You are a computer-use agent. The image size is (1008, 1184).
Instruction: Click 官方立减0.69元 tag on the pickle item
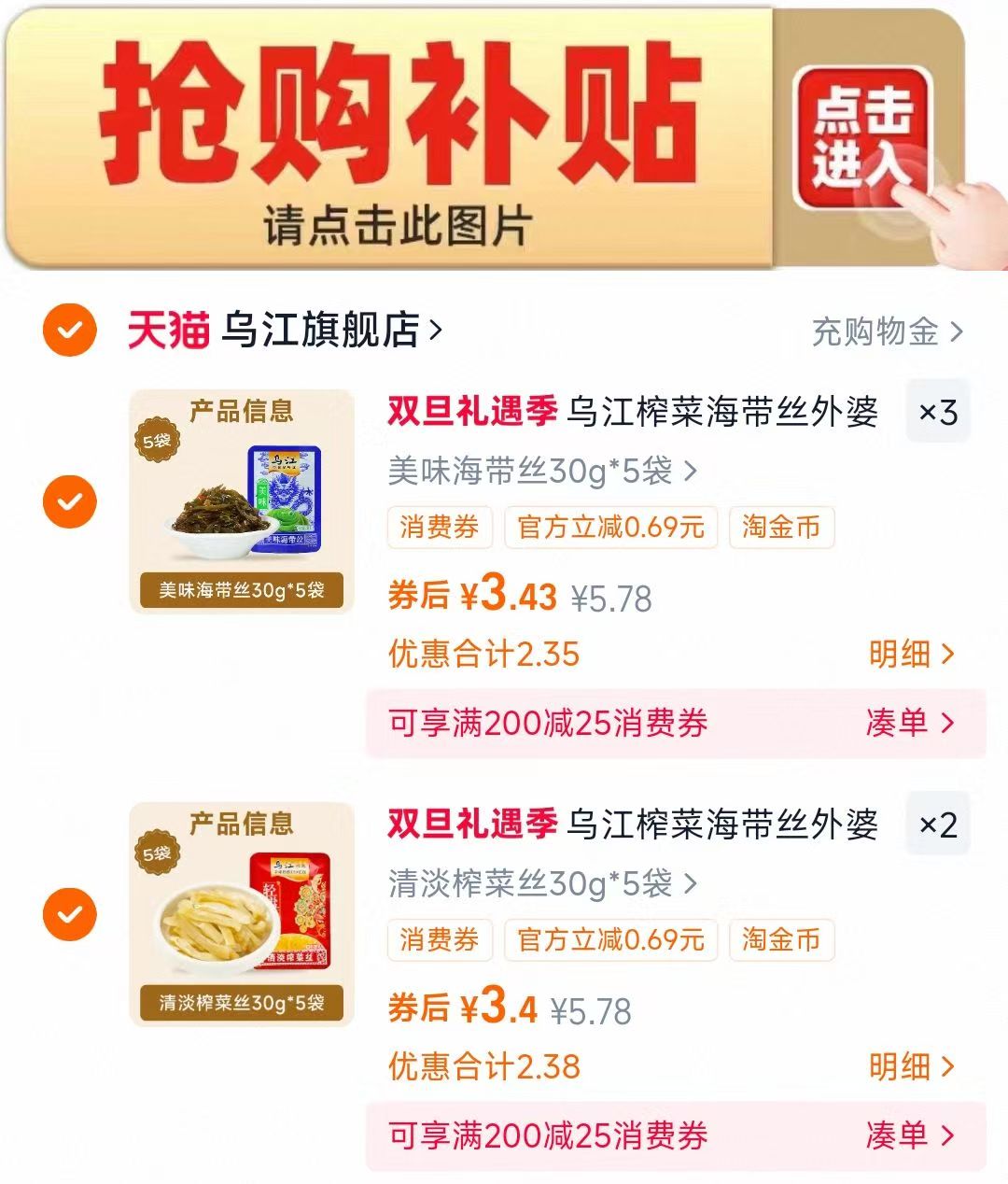[610, 941]
